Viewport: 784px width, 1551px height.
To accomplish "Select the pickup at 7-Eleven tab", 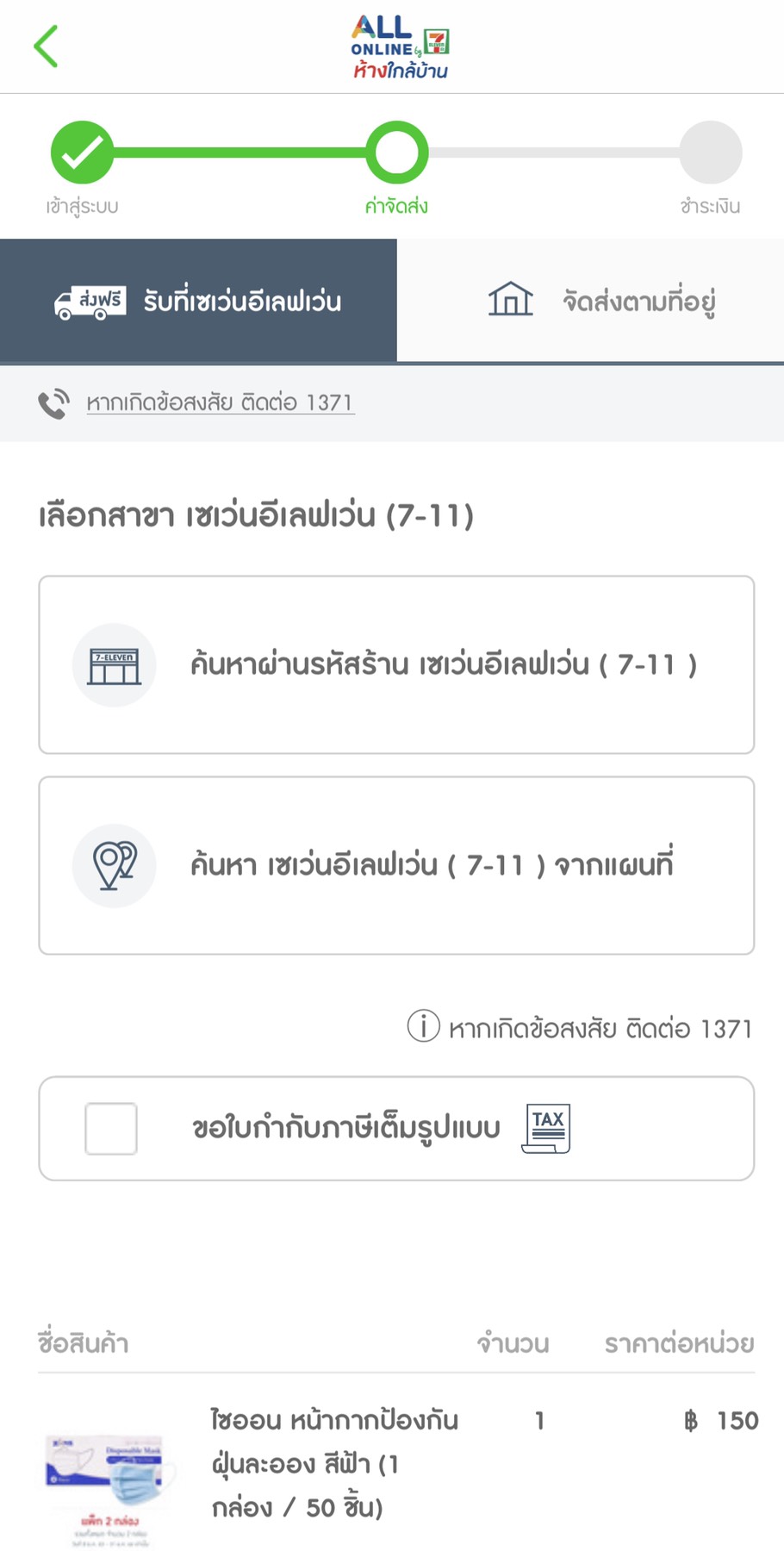I will point(198,301).
